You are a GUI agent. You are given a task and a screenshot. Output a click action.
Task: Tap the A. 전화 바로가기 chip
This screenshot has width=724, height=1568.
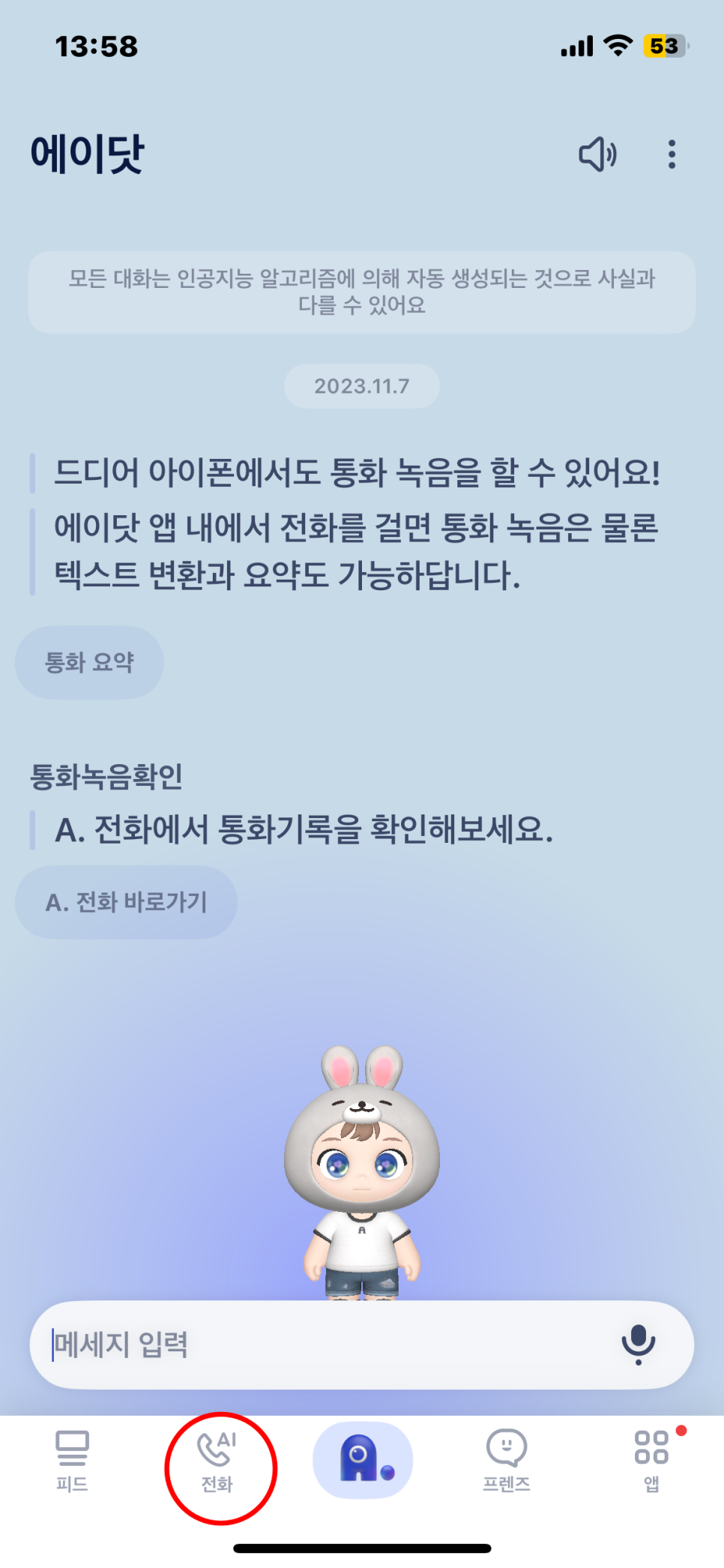coord(126,902)
